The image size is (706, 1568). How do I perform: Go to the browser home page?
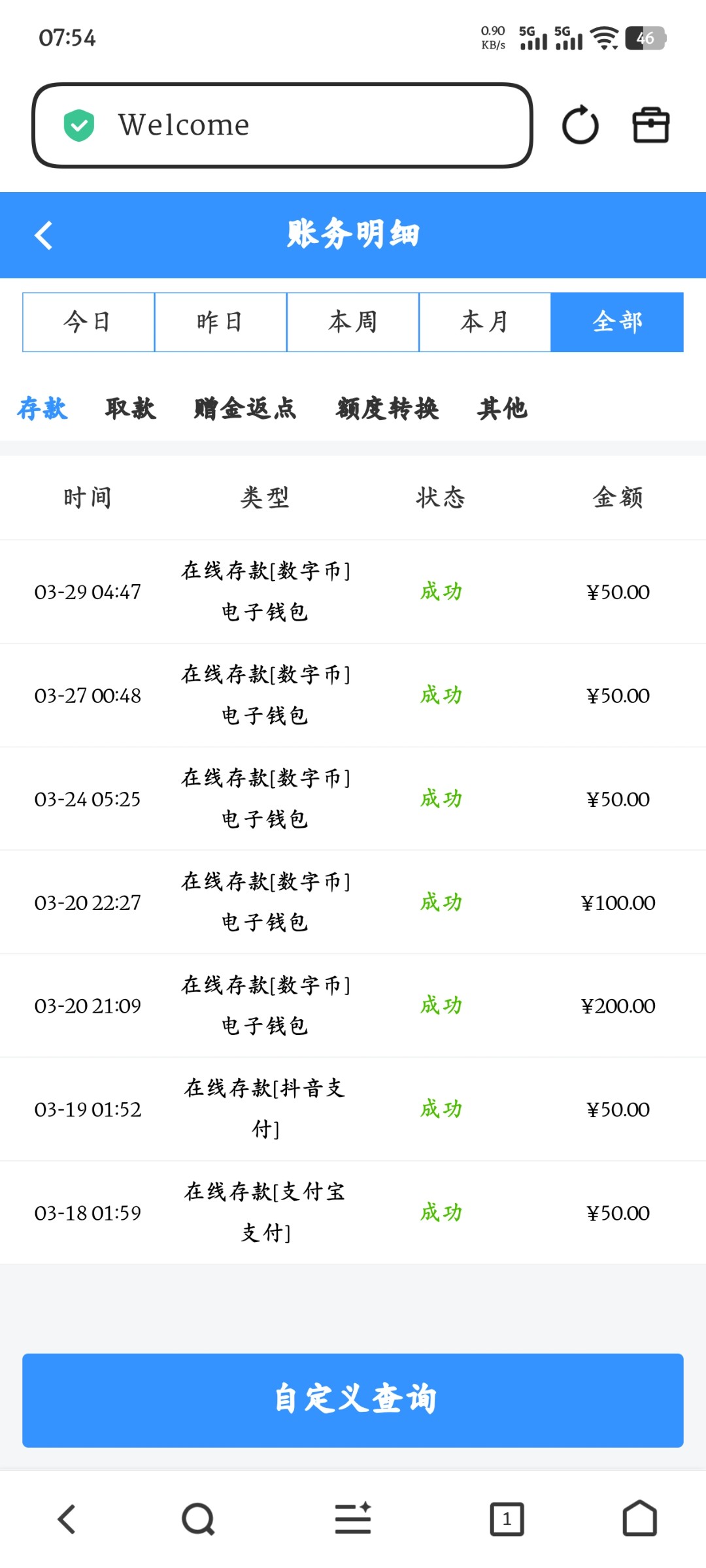click(x=639, y=1519)
